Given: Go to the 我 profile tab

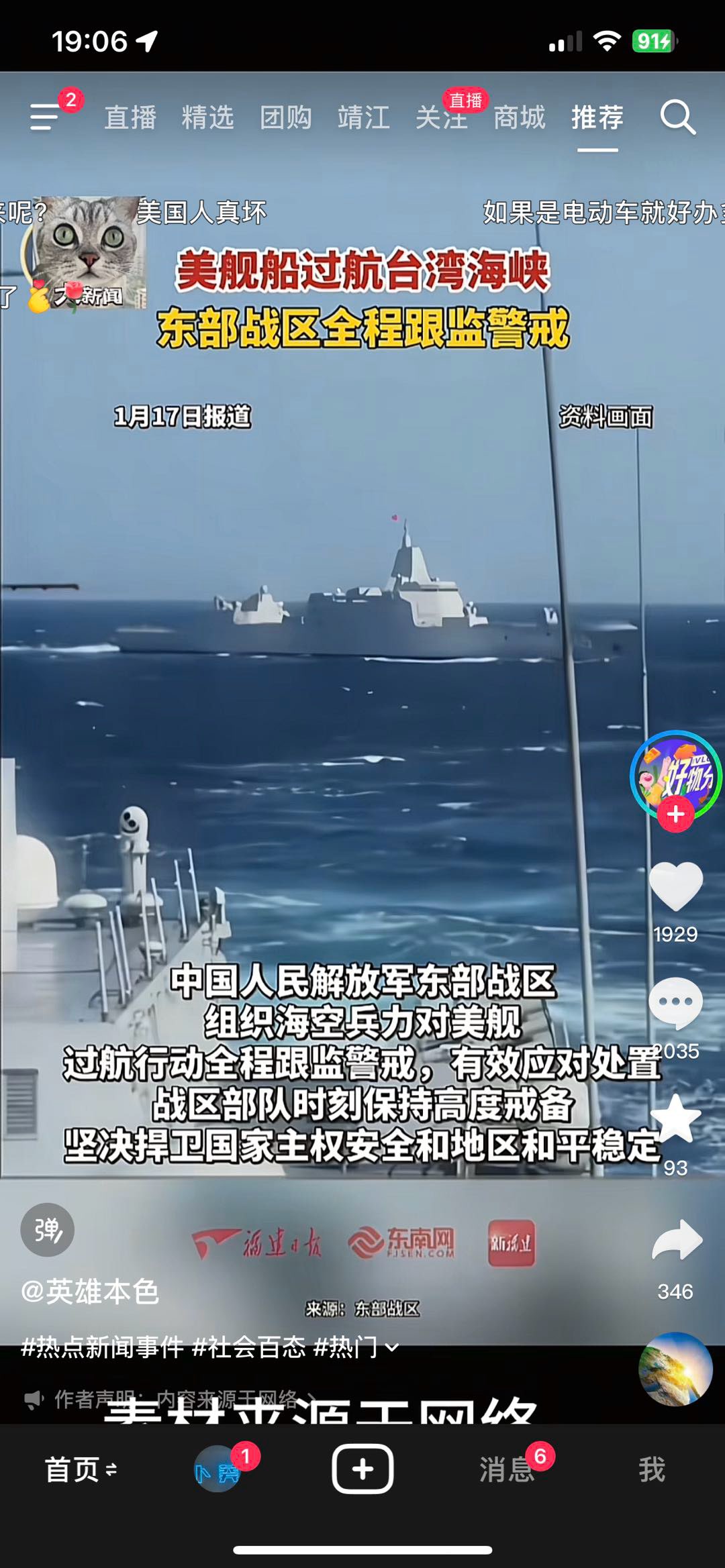Looking at the screenshot, I should click(x=651, y=1469).
